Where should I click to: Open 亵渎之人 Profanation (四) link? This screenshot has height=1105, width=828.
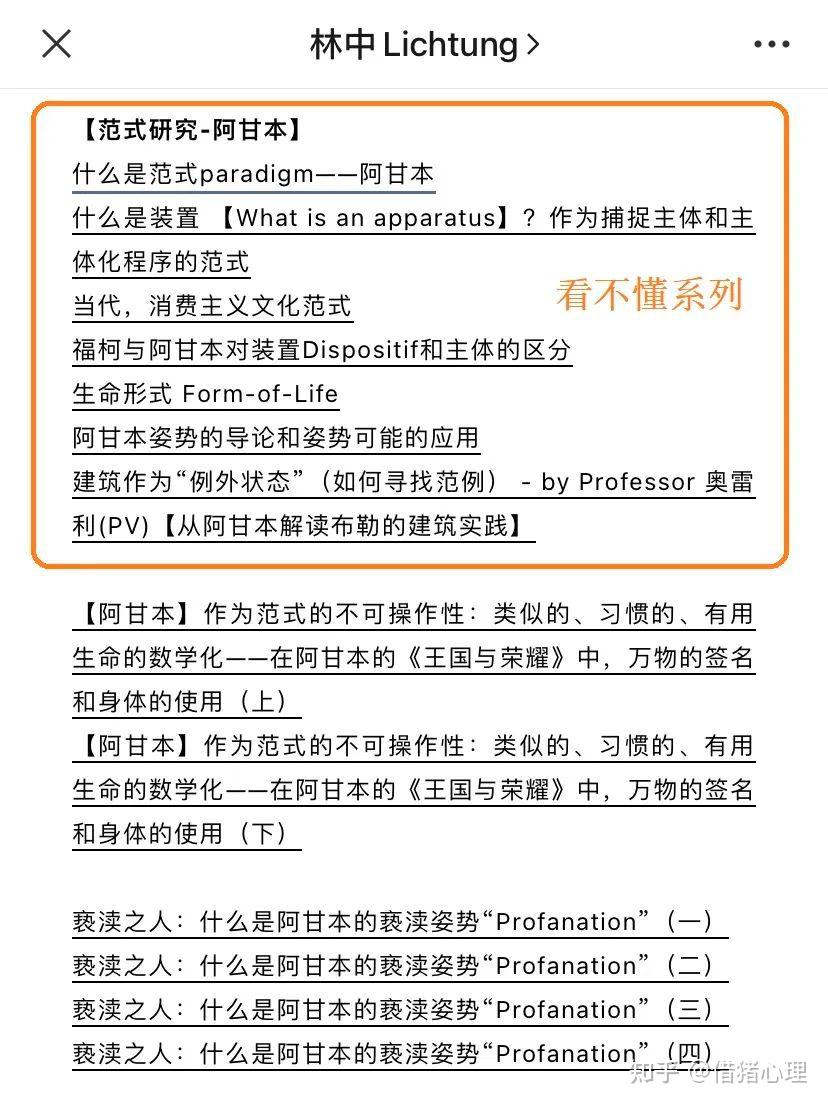400,1054
